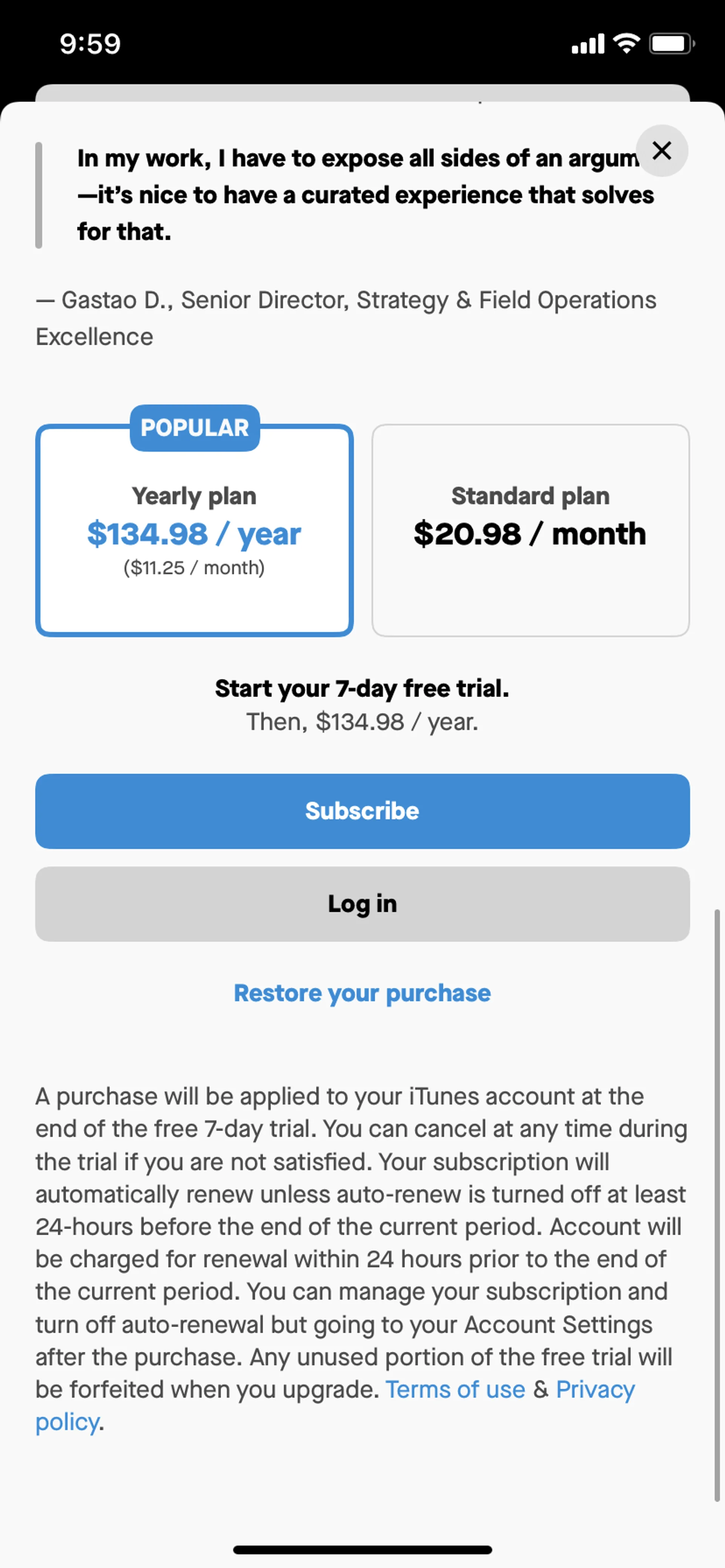Open the Terms of use link
Viewport: 725px width, 1568px height.
(455, 1390)
